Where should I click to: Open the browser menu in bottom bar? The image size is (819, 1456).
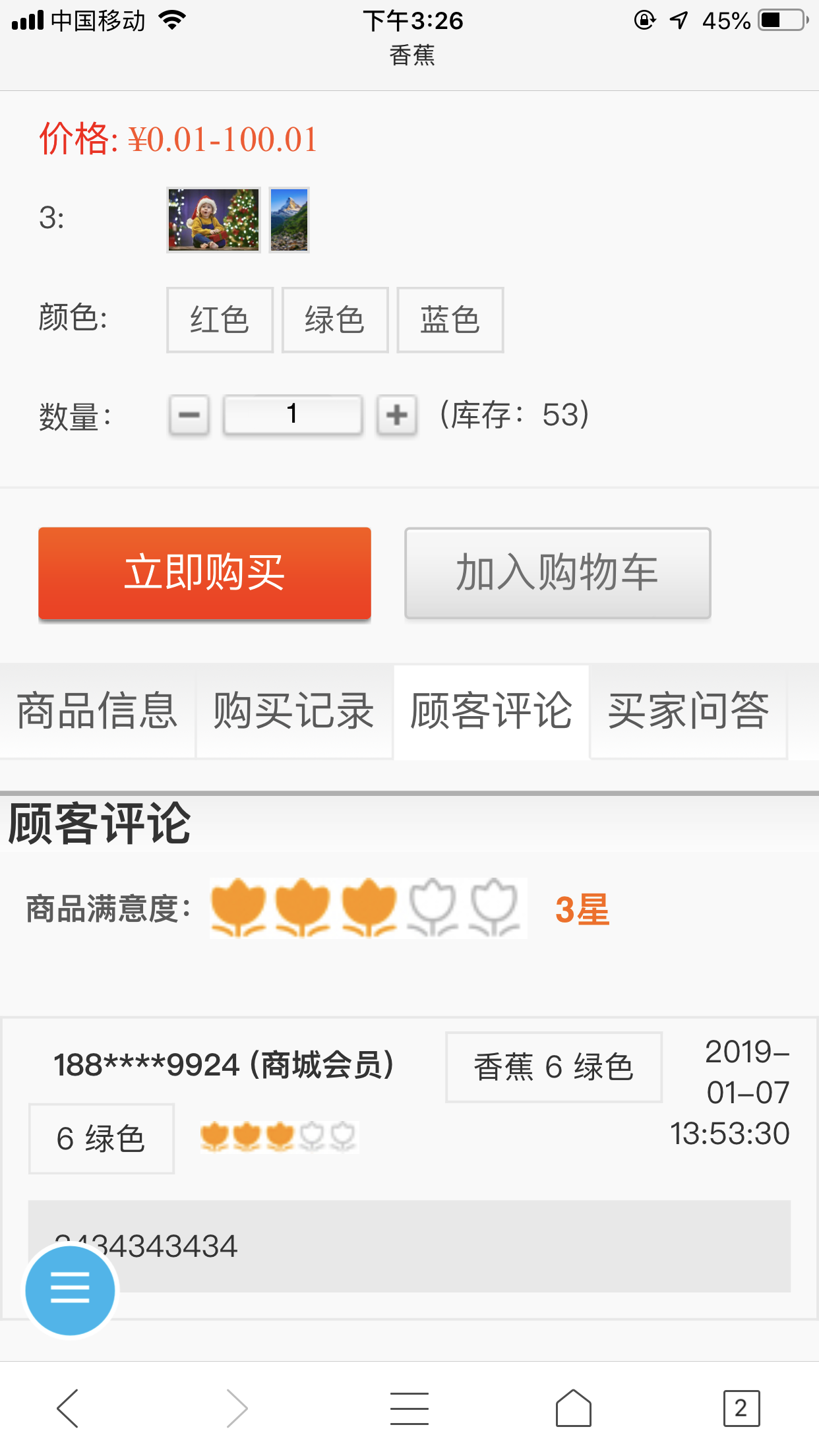point(409,1409)
